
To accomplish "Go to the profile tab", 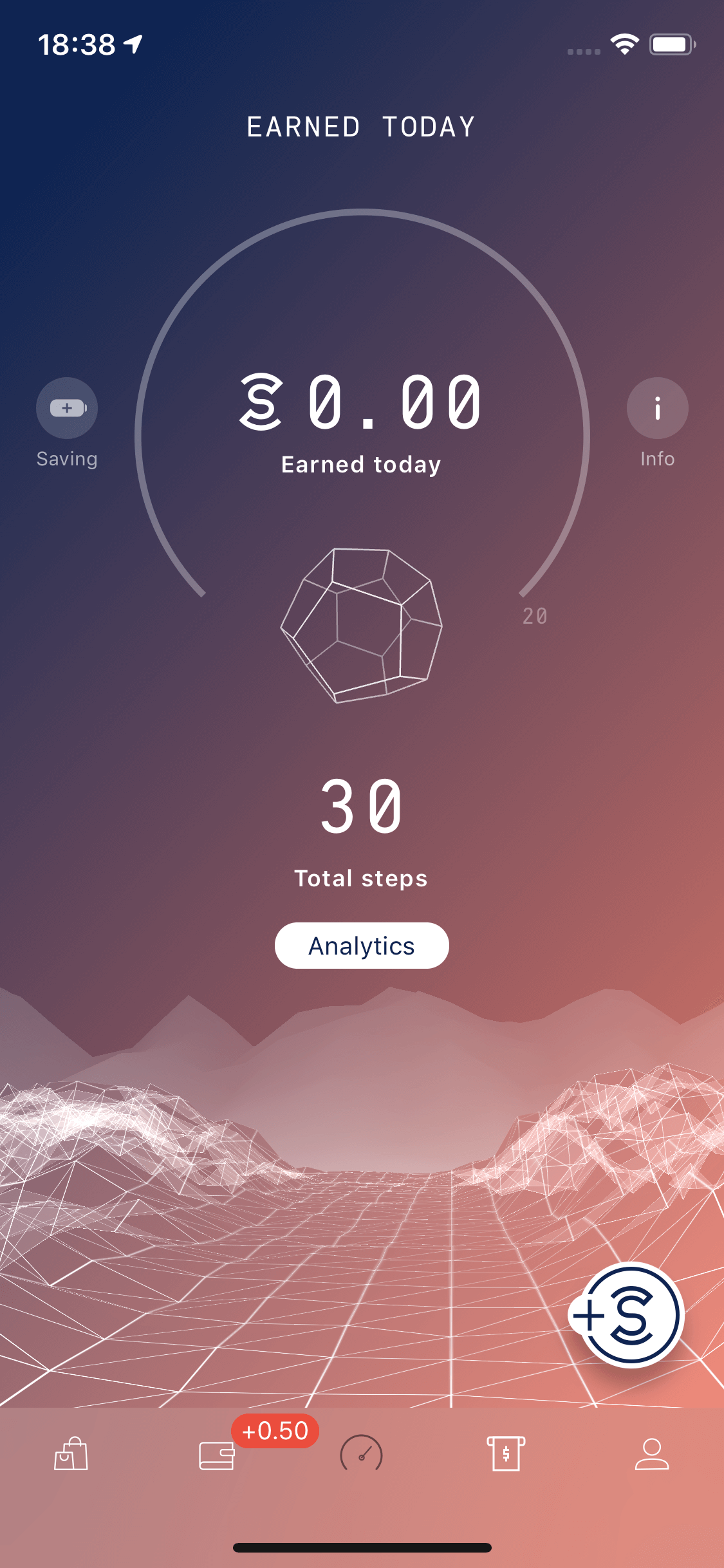I will [652, 1454].
